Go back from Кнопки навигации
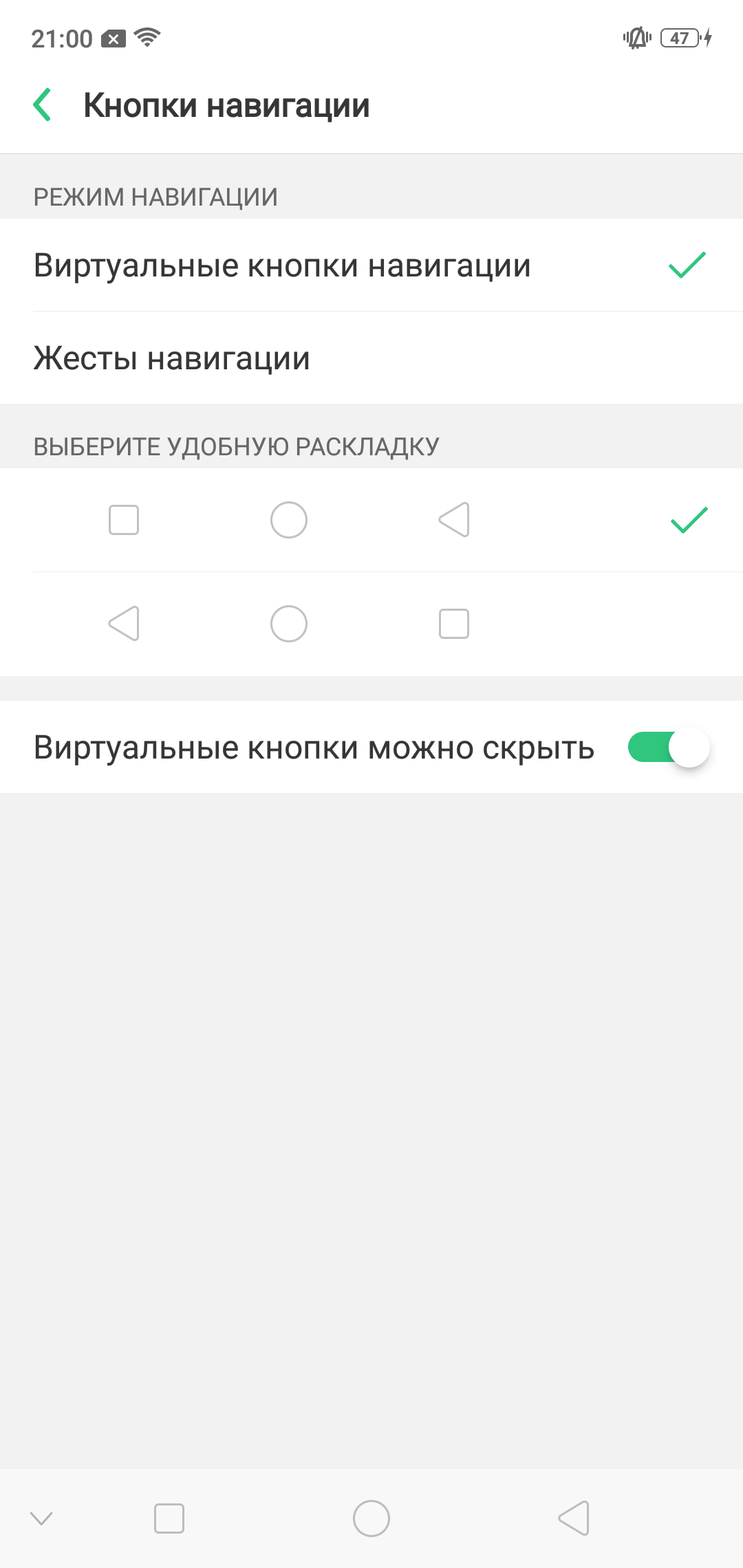This screenshot has width=743, height=1568. tap(43, 105)
